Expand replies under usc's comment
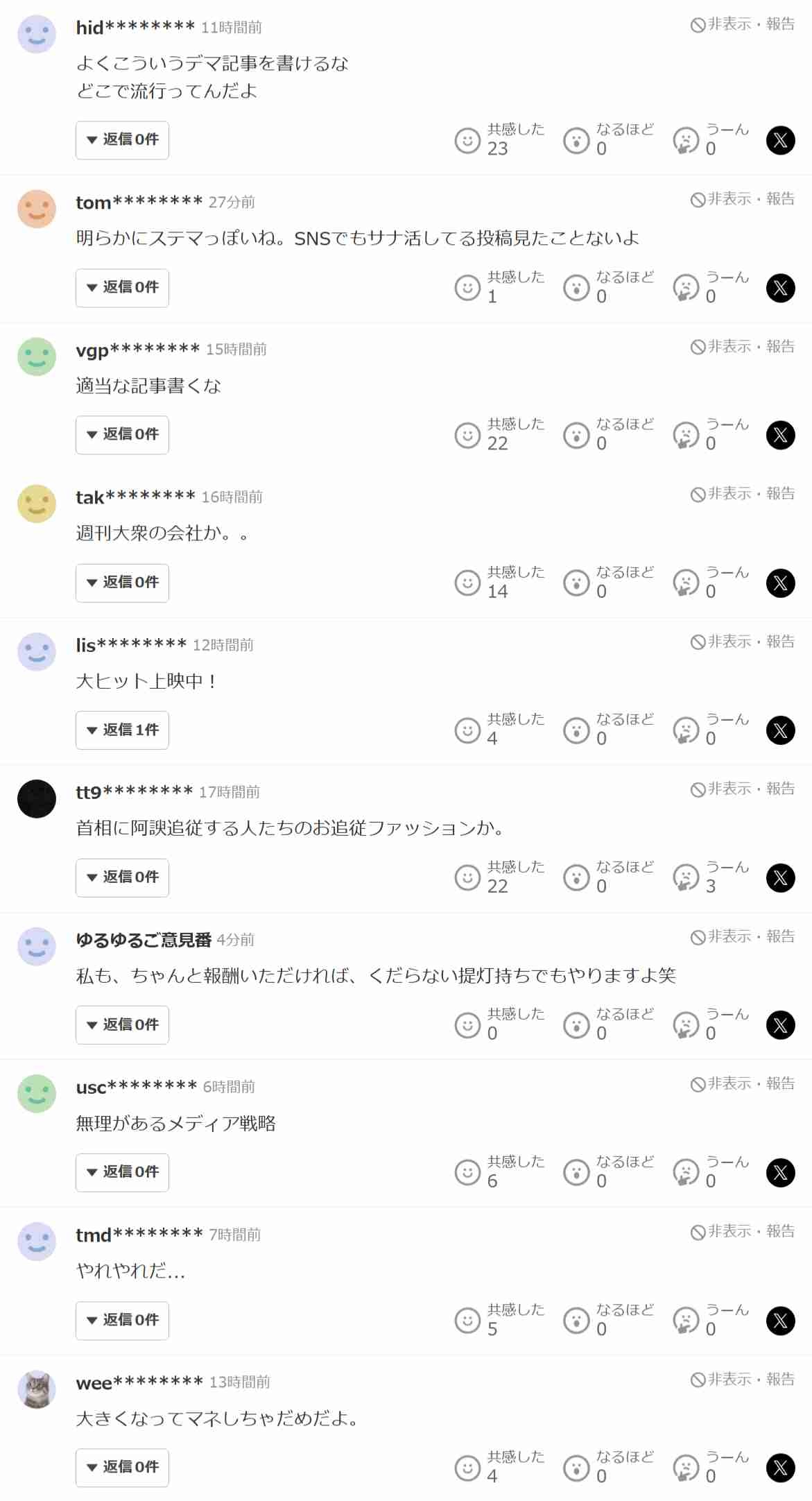The width and height of the screenshot is (812, 1501). (122, 1172)
